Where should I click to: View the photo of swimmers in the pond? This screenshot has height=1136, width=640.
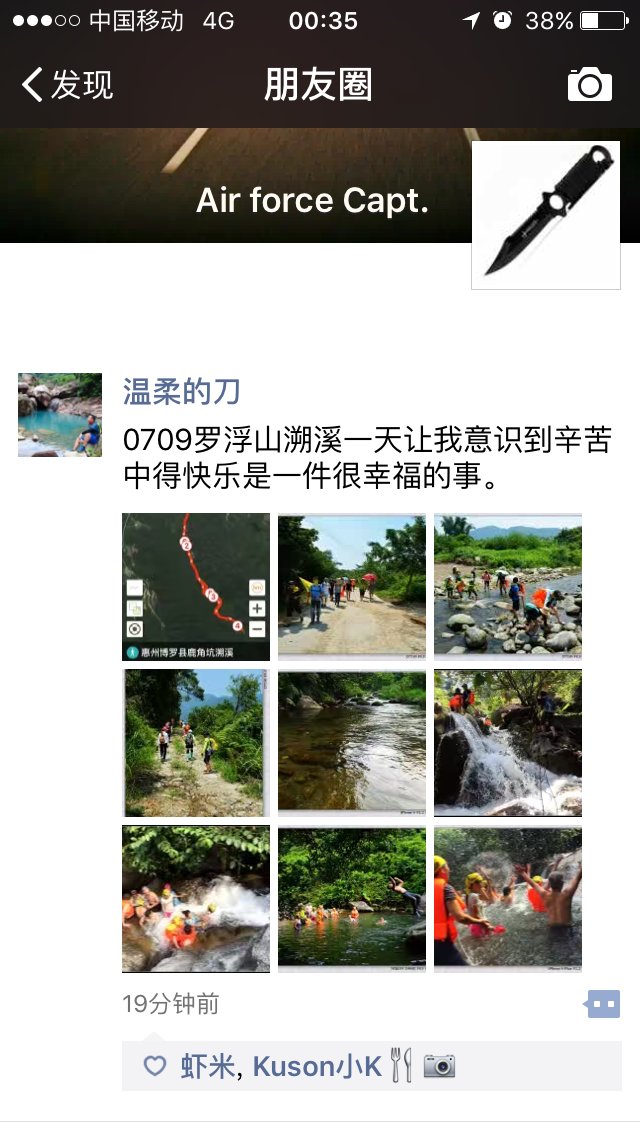point(352,899)
